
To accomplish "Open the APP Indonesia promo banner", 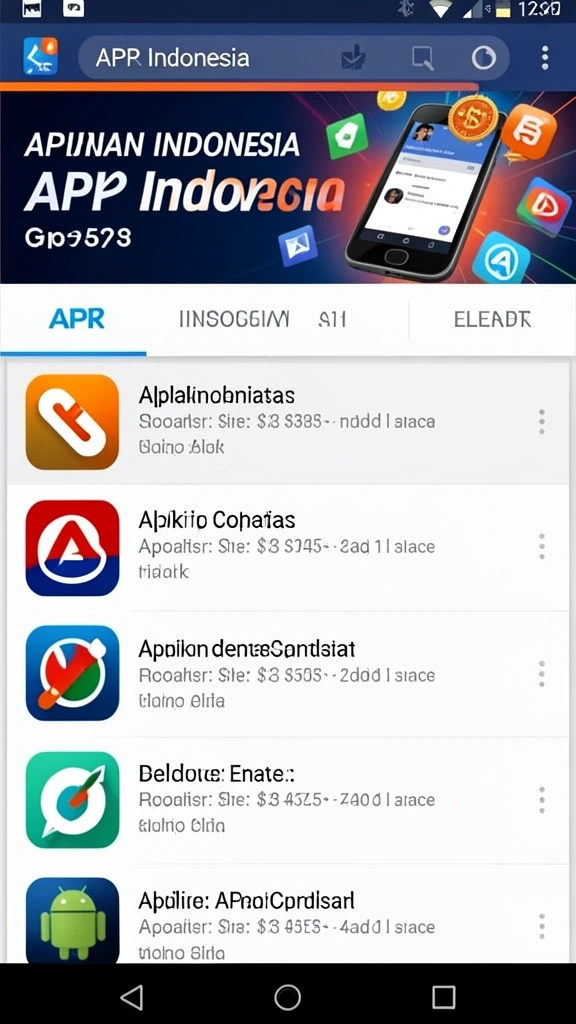I will (288, 187).
